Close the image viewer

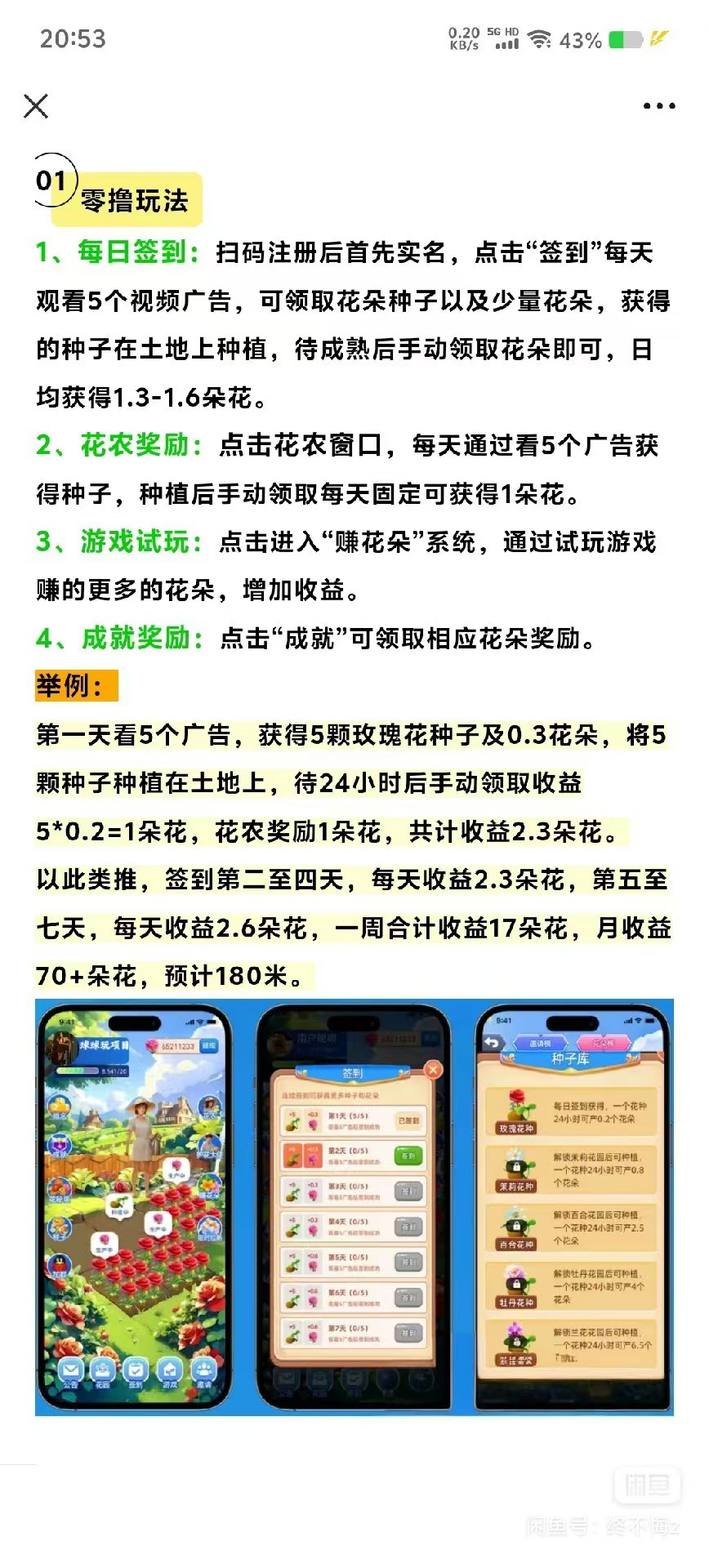[x=36, y=106]
